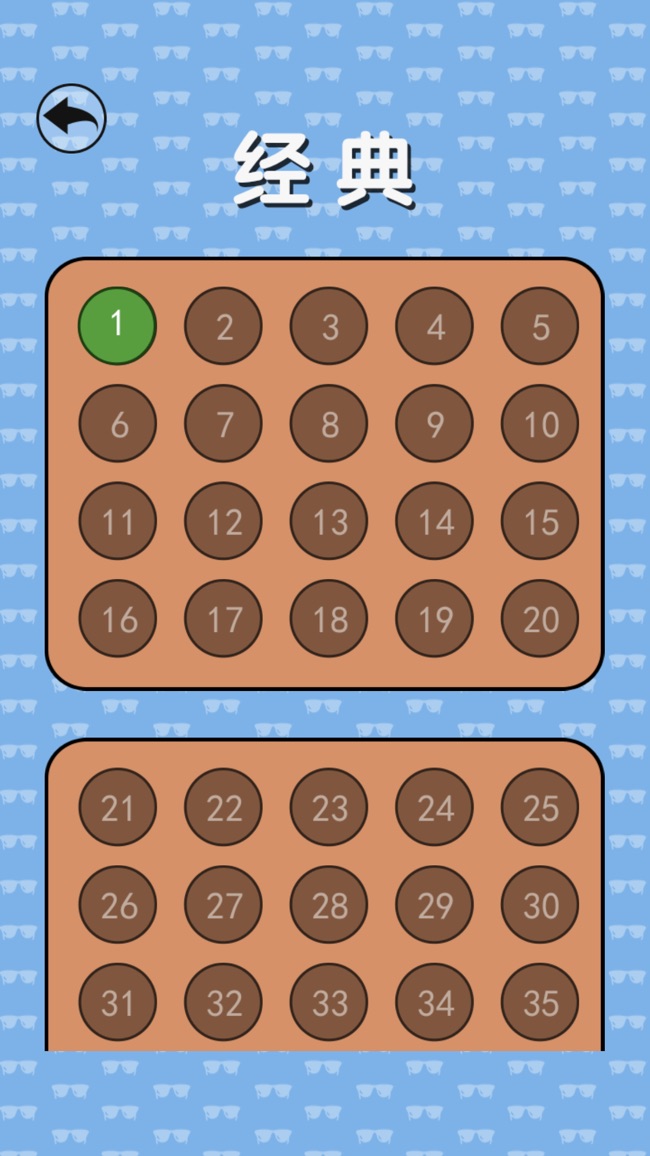
Task: Choose level 17
Action: [x=223, y=618]
